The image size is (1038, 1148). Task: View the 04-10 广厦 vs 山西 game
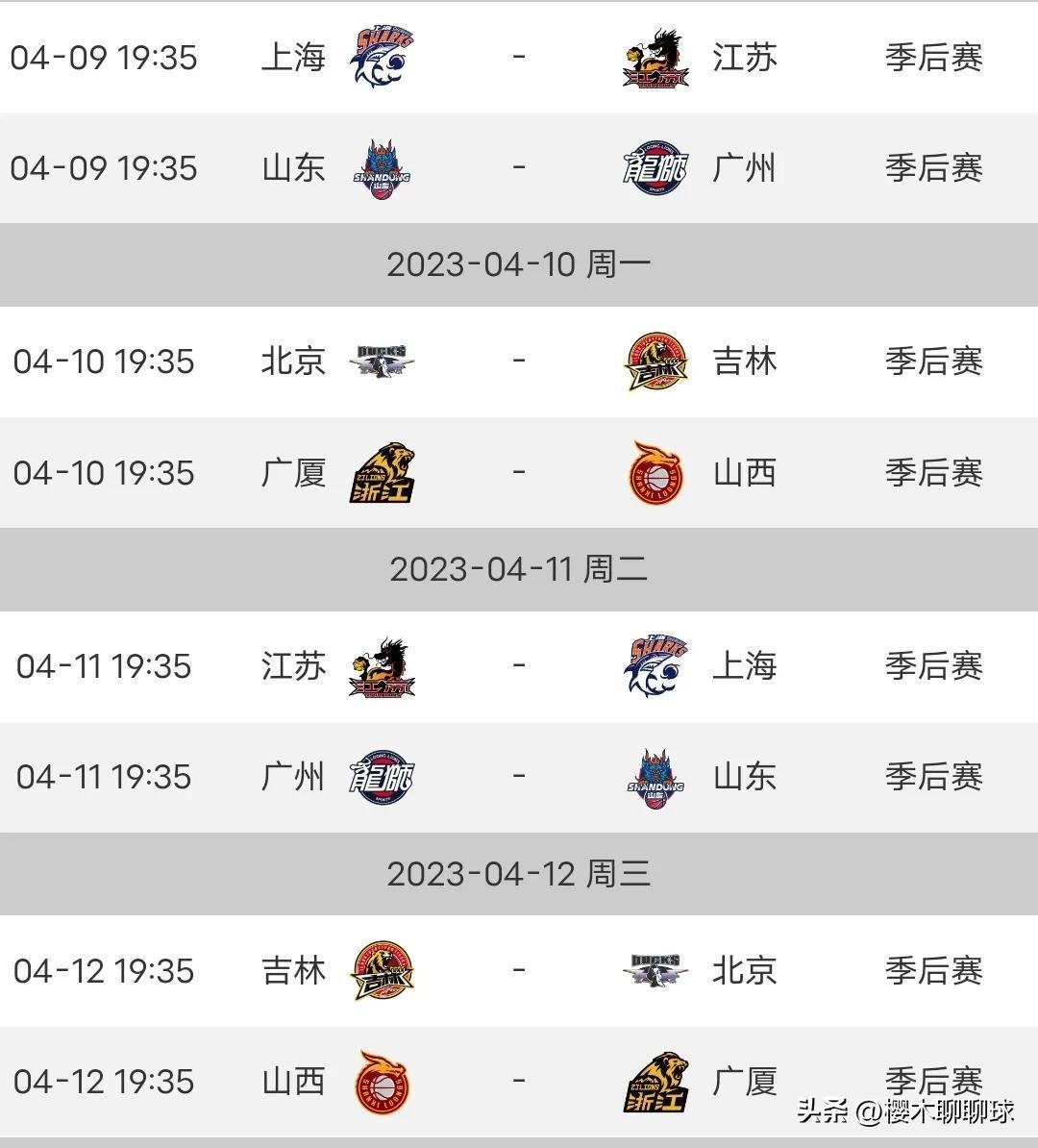point(519,472)
